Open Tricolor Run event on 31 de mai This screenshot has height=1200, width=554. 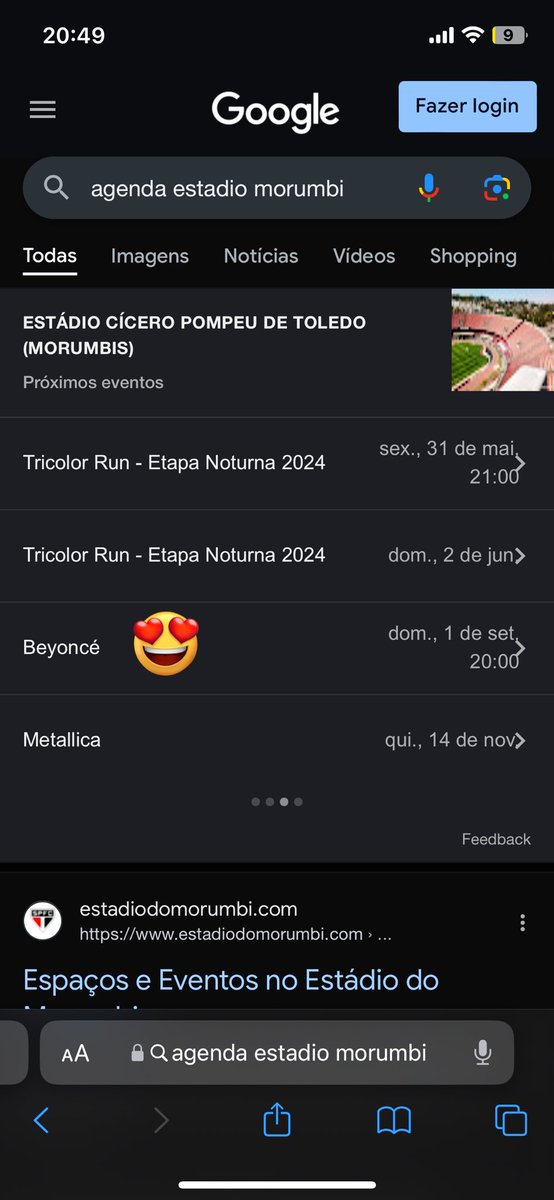point(277,463)
